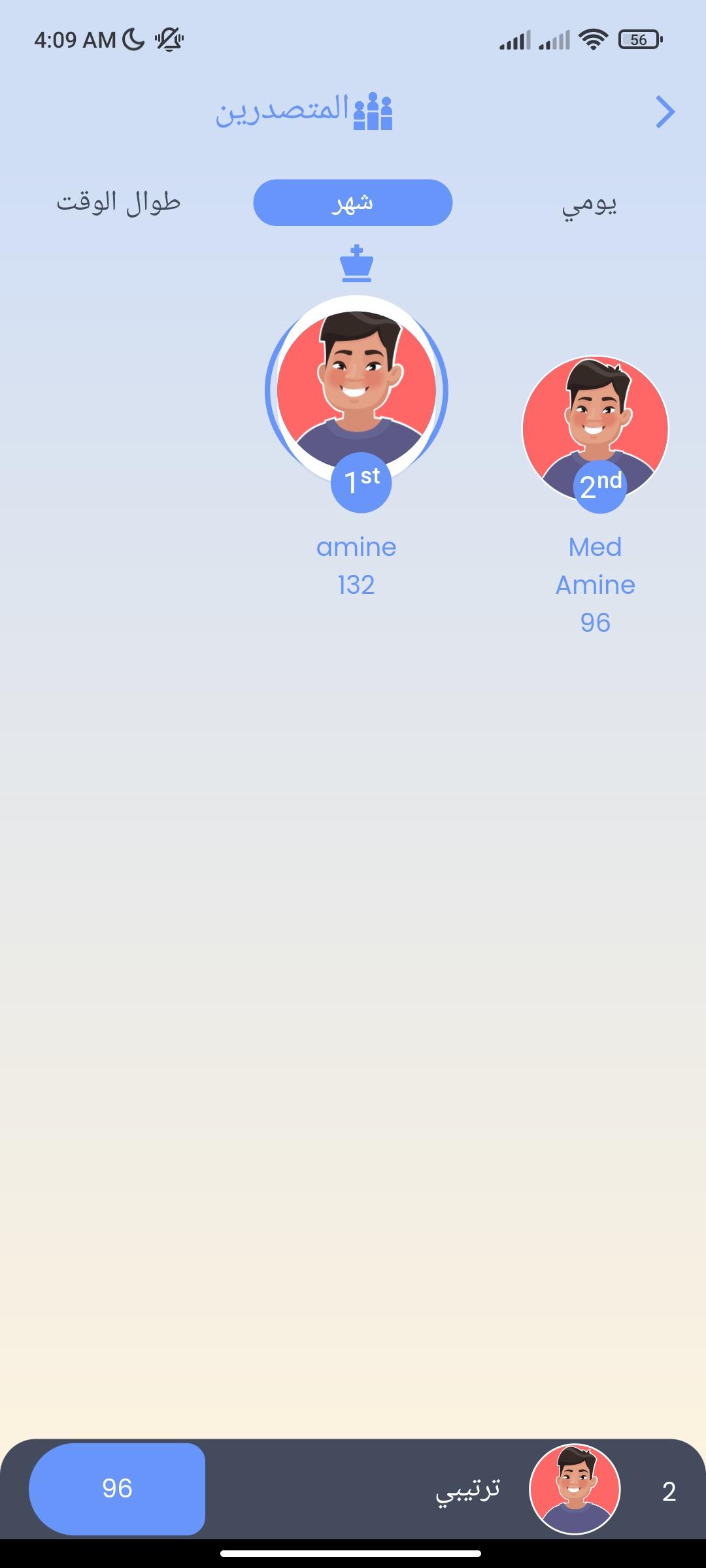
Task: Switch to the يومي (daily) tab
Action: [x=589, y=203]
